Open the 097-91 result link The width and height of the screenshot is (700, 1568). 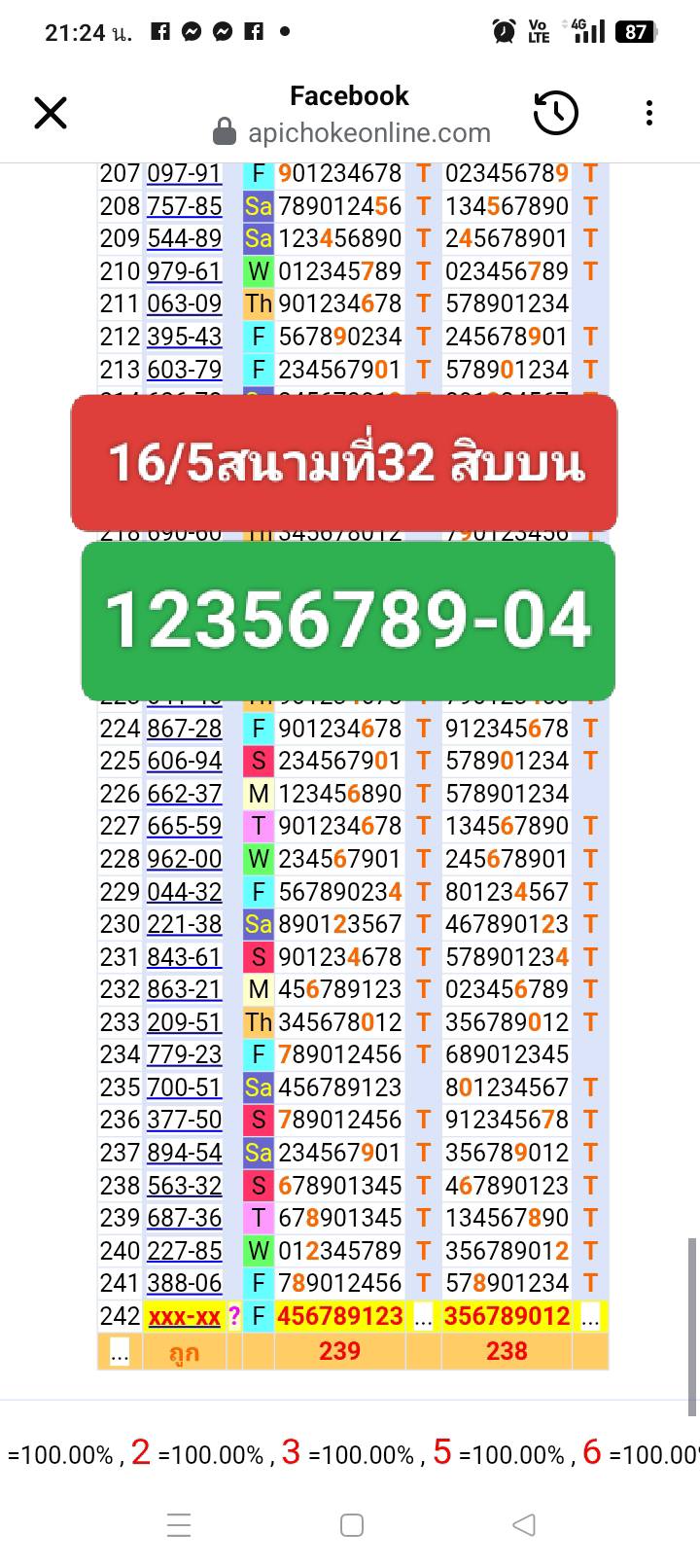(x=185, y=173)
